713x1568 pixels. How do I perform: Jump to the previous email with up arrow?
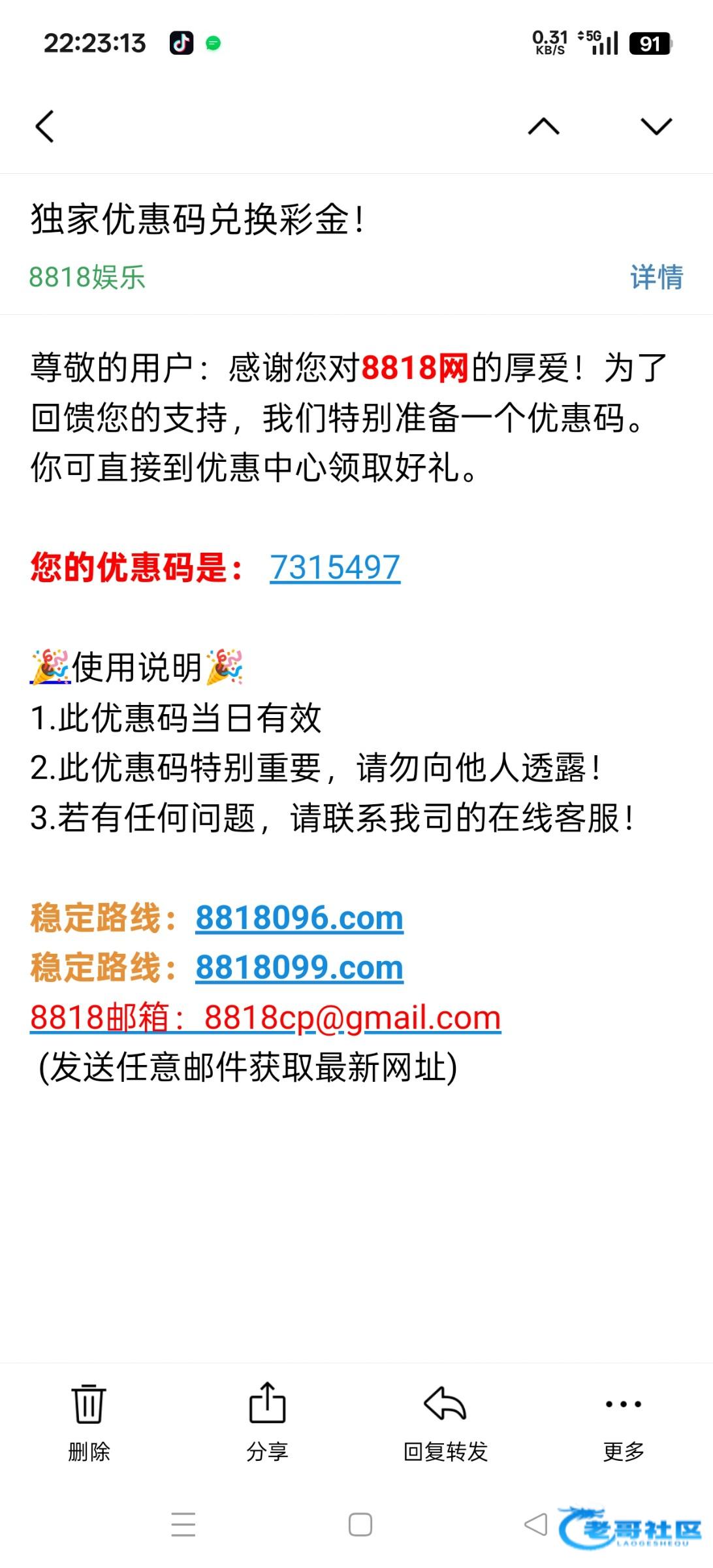543,126
